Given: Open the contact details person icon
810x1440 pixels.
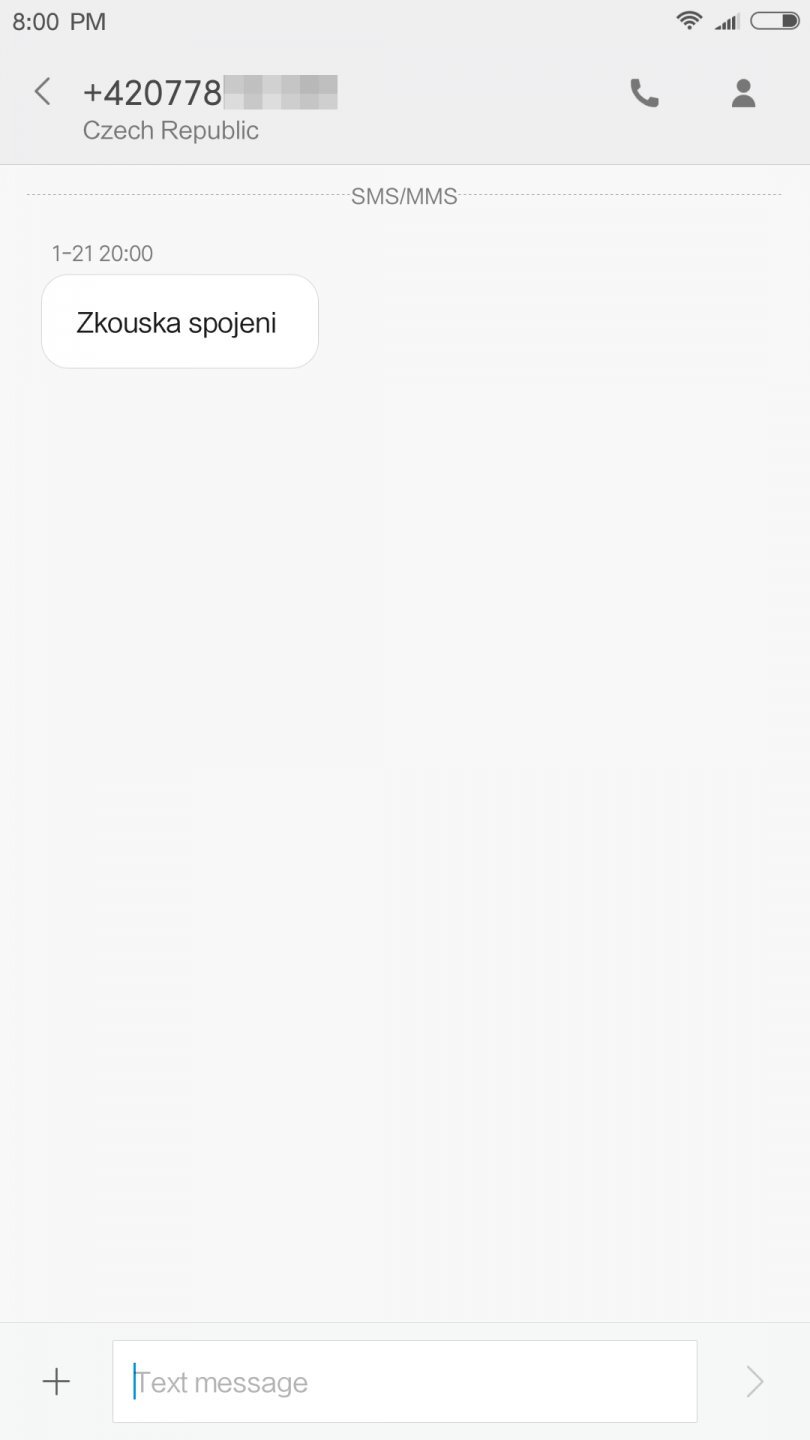Looking at the screenshot, I should click(743, 93).
